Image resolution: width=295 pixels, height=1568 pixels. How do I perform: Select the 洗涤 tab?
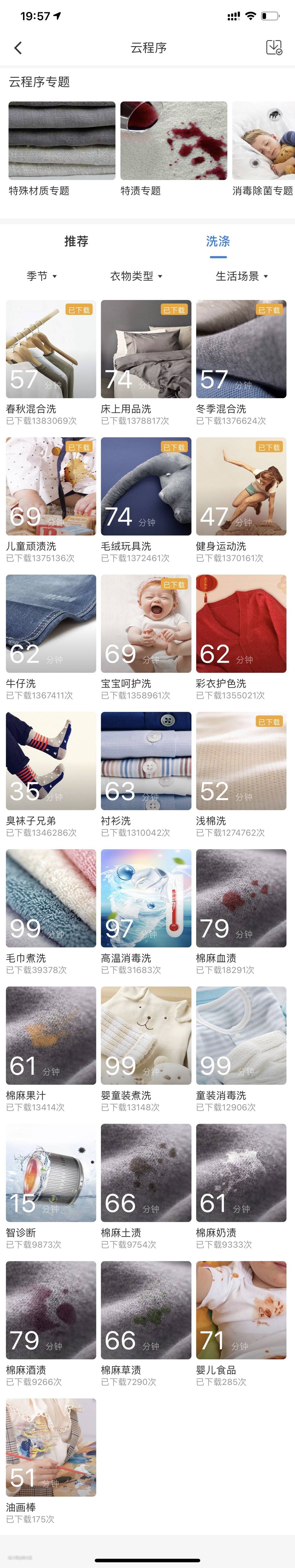(x=218, y=241)
